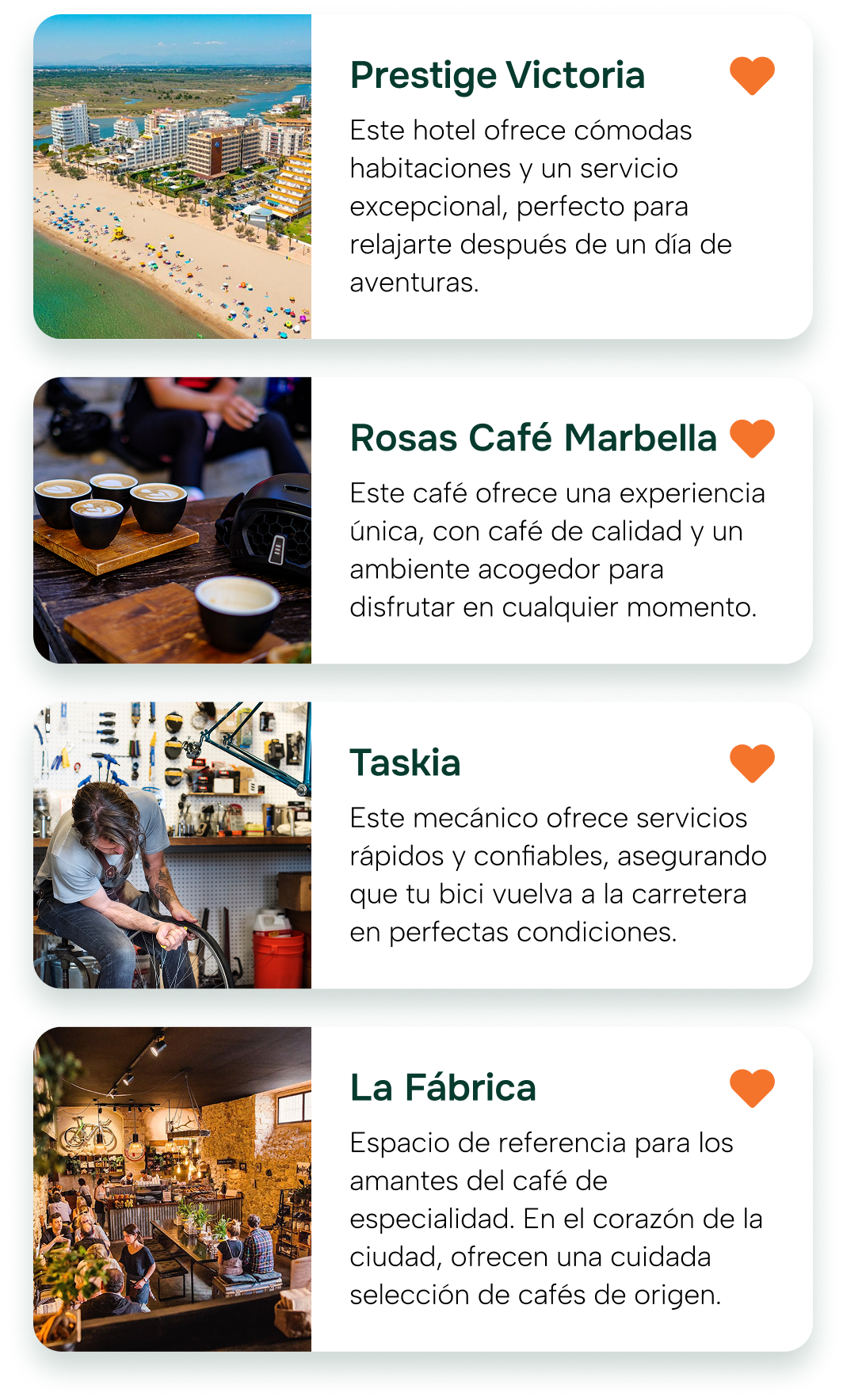843x1400 pixels.
Task: Remove La Fábrica from favorites
Action: pyautogui.click(x=751, y=1088)
